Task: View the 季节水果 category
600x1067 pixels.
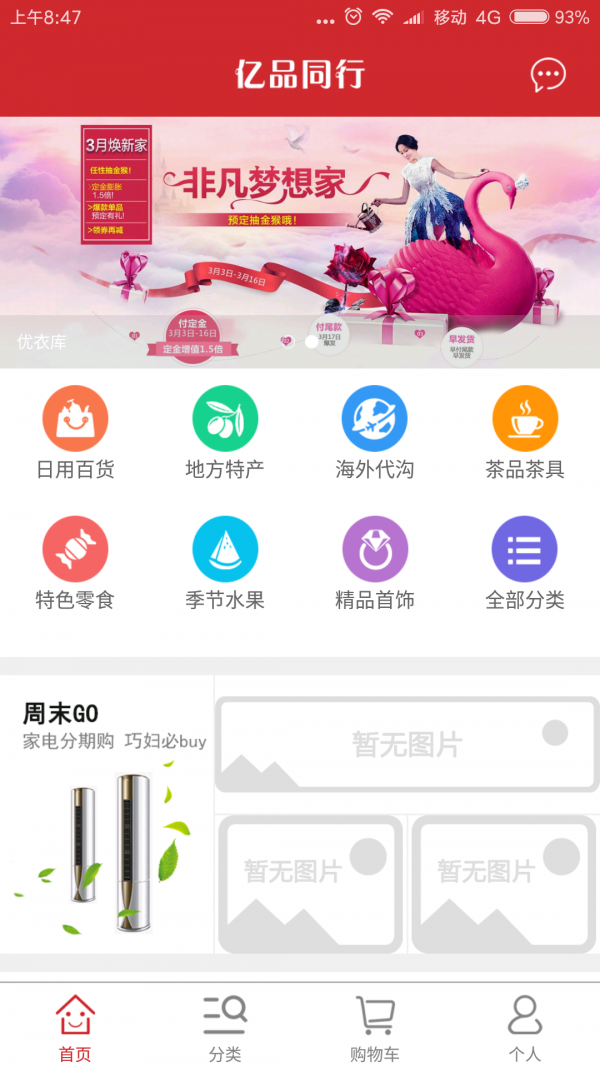Action: pos(225,563)
